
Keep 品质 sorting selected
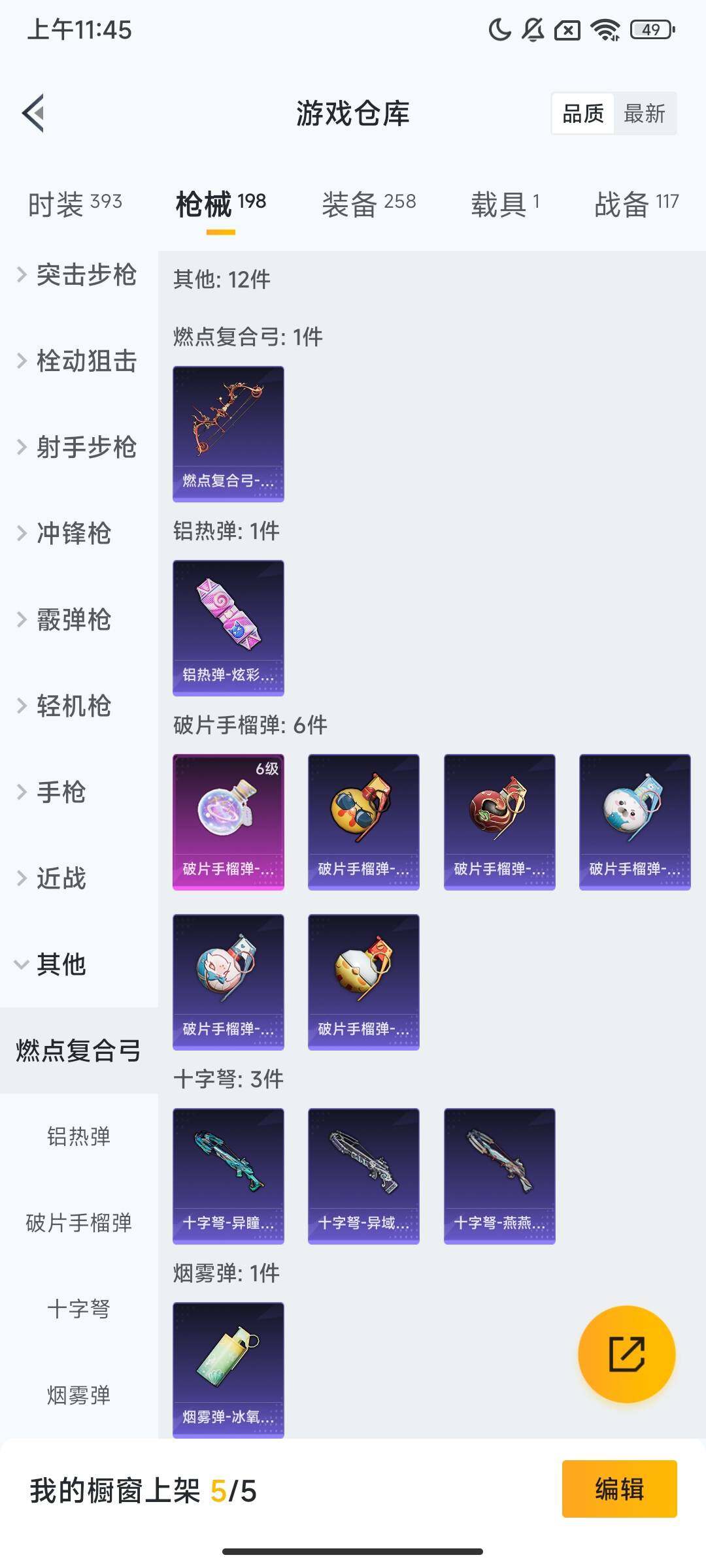pos(584,114)
